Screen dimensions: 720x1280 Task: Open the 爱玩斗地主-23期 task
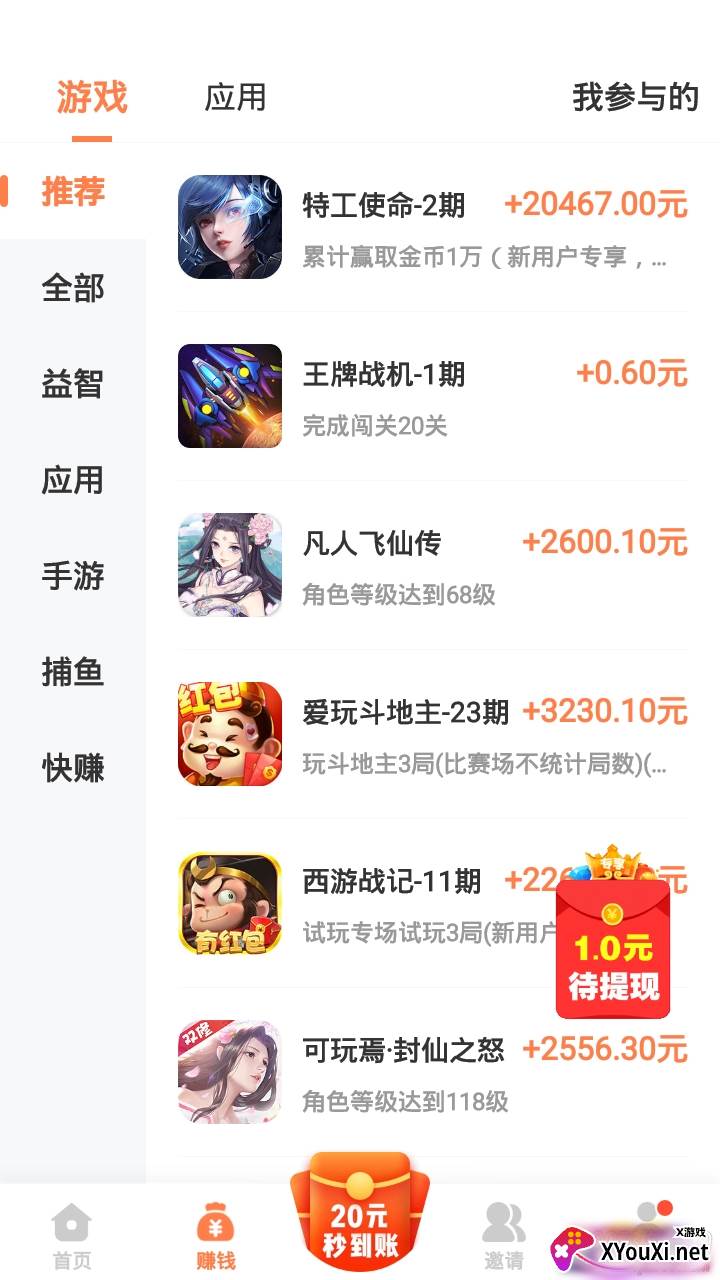tap(432, 734)
